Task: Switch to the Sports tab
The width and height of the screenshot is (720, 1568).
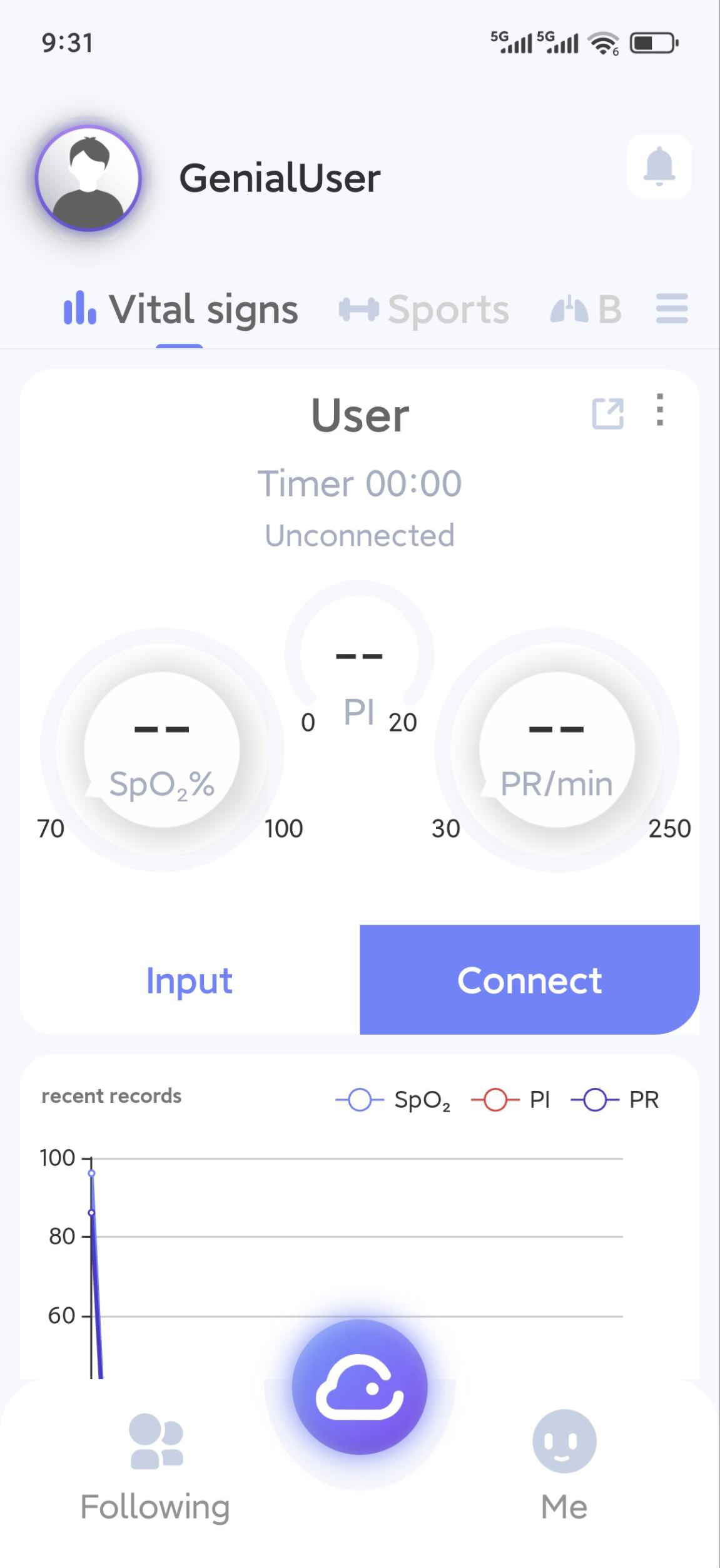Action: pos(425,309)
